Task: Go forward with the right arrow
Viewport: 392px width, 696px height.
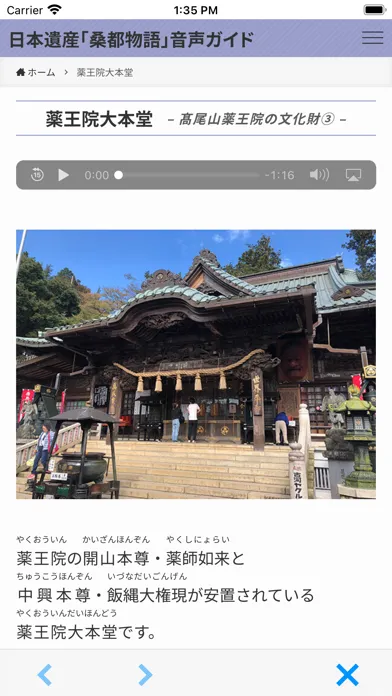Action: 145,675
